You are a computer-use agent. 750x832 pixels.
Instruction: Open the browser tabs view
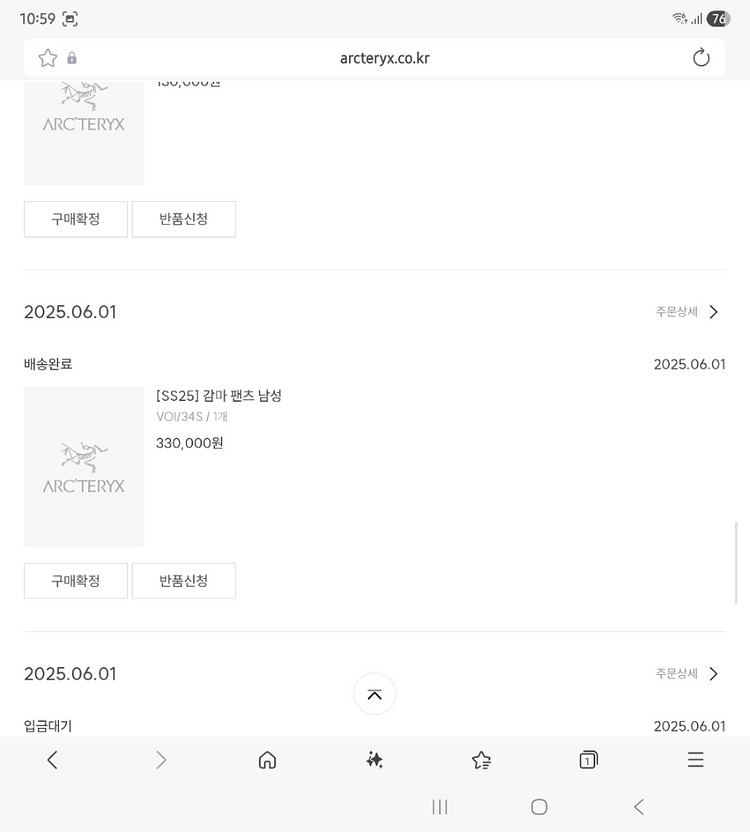click(x=588, y=760)
